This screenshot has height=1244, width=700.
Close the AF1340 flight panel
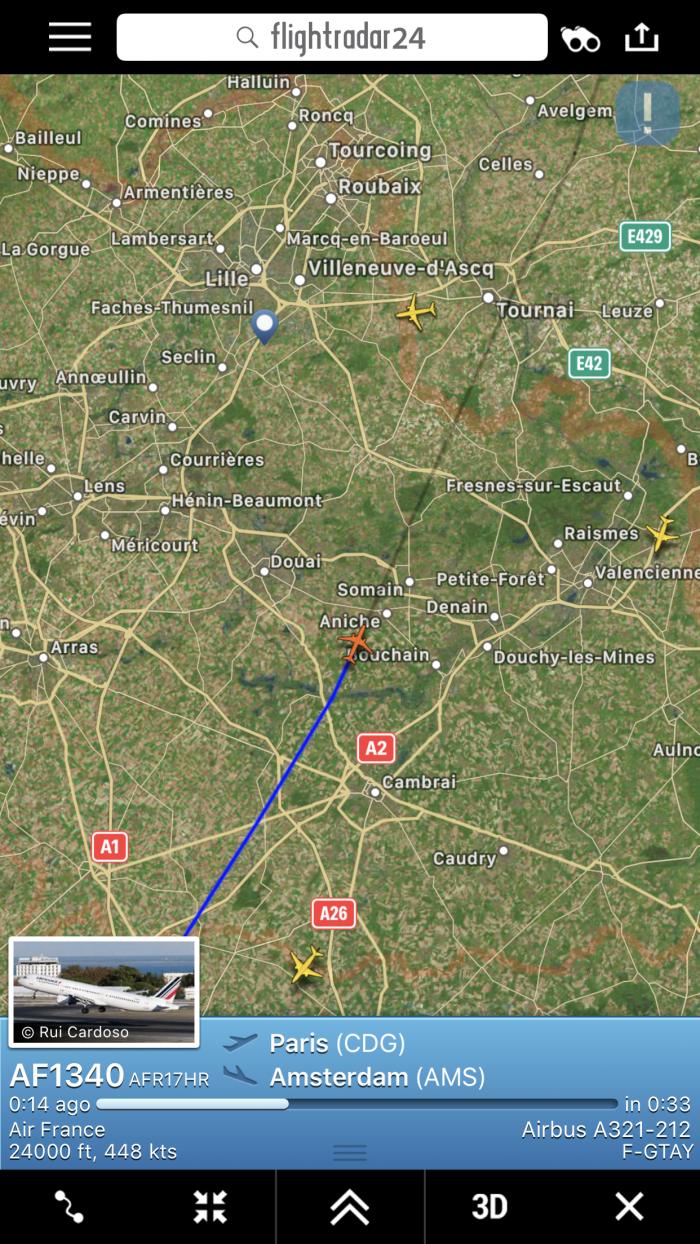(629, 1206)
